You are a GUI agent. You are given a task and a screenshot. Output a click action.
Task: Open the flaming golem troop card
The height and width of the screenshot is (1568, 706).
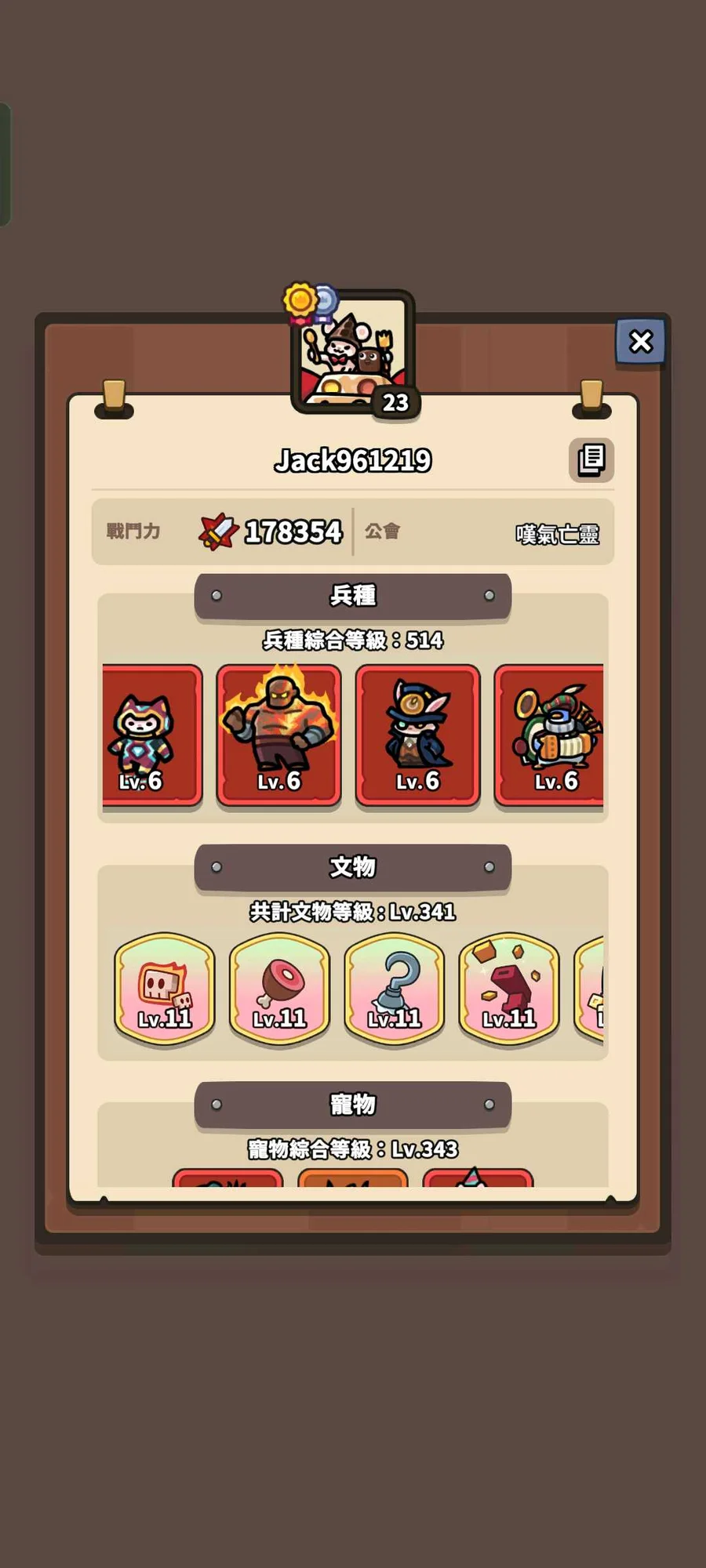[279, 735]
